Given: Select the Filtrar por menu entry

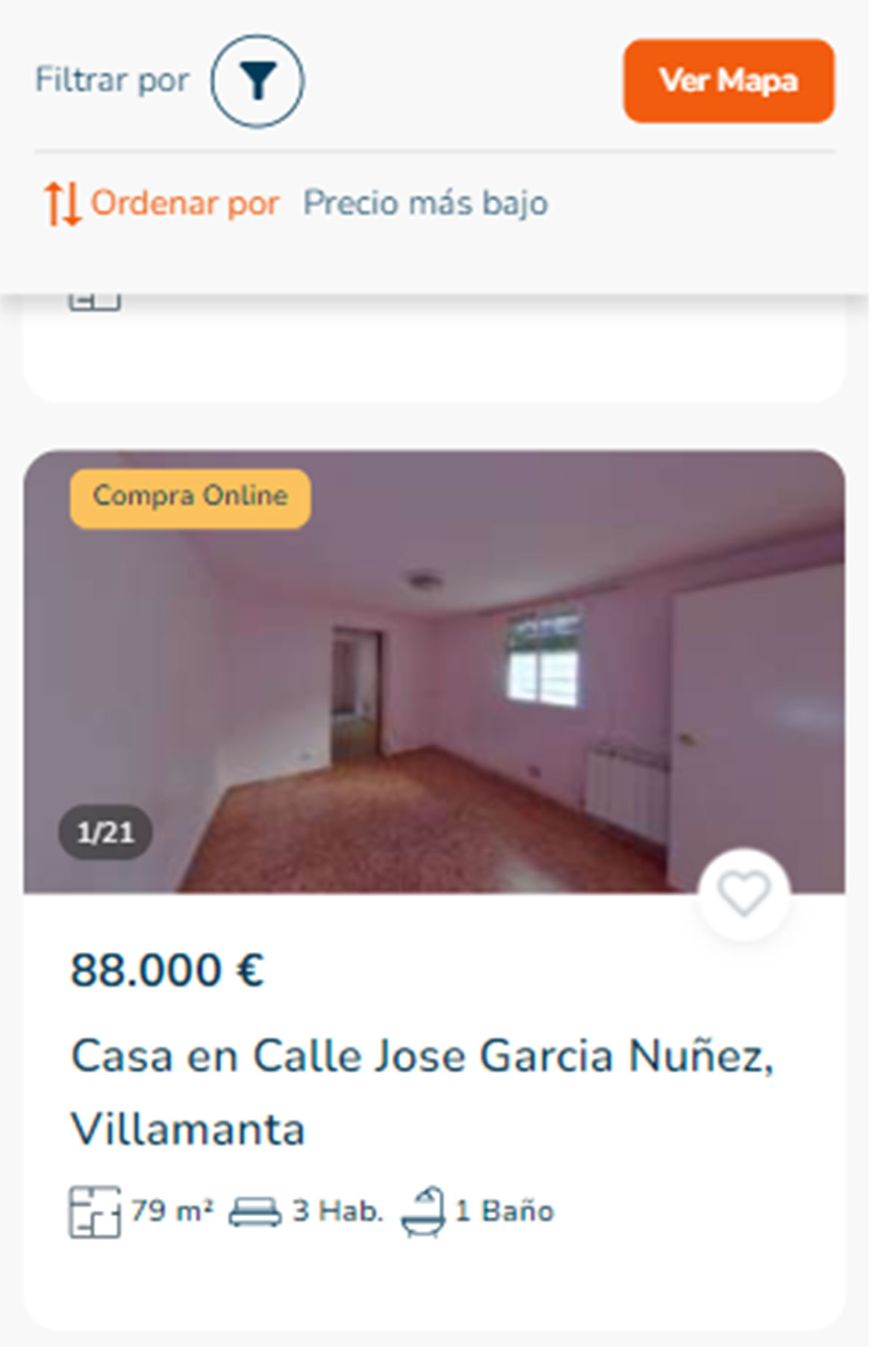Looking at the screenshot, I should (x=112, y=80).
